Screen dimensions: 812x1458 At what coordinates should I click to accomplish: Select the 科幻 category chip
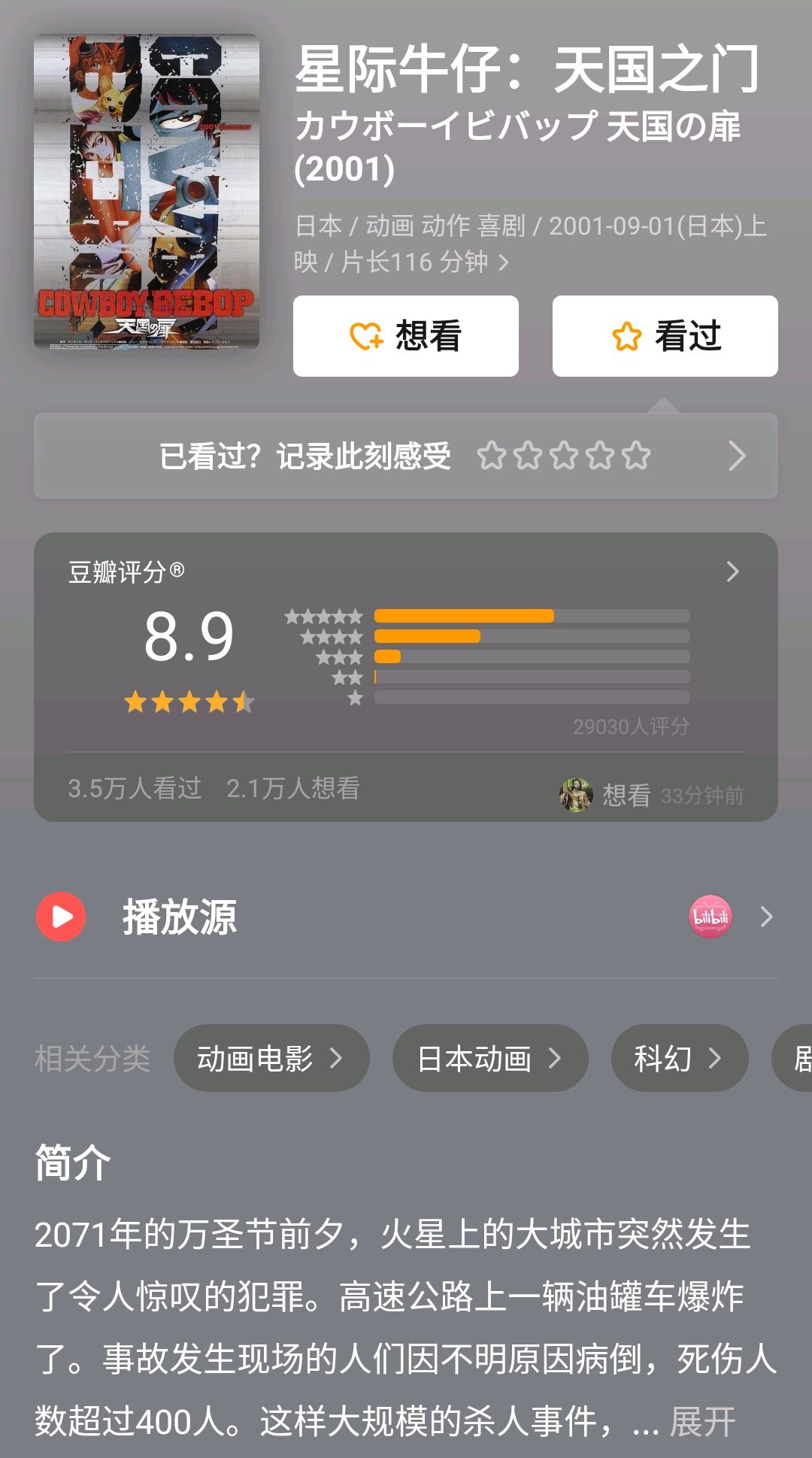tap(679, 1058)
